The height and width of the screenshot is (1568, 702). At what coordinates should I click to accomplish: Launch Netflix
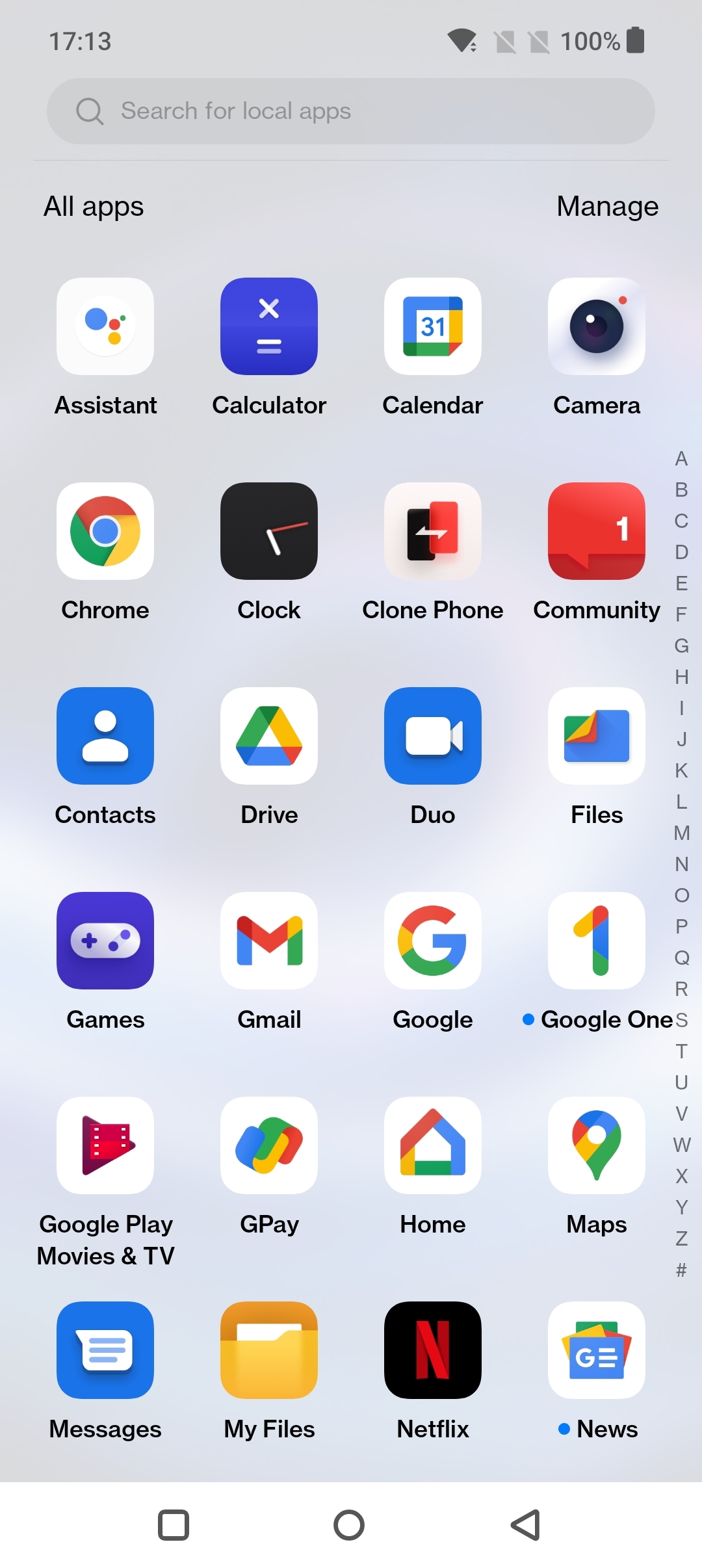click(433, 1350)
